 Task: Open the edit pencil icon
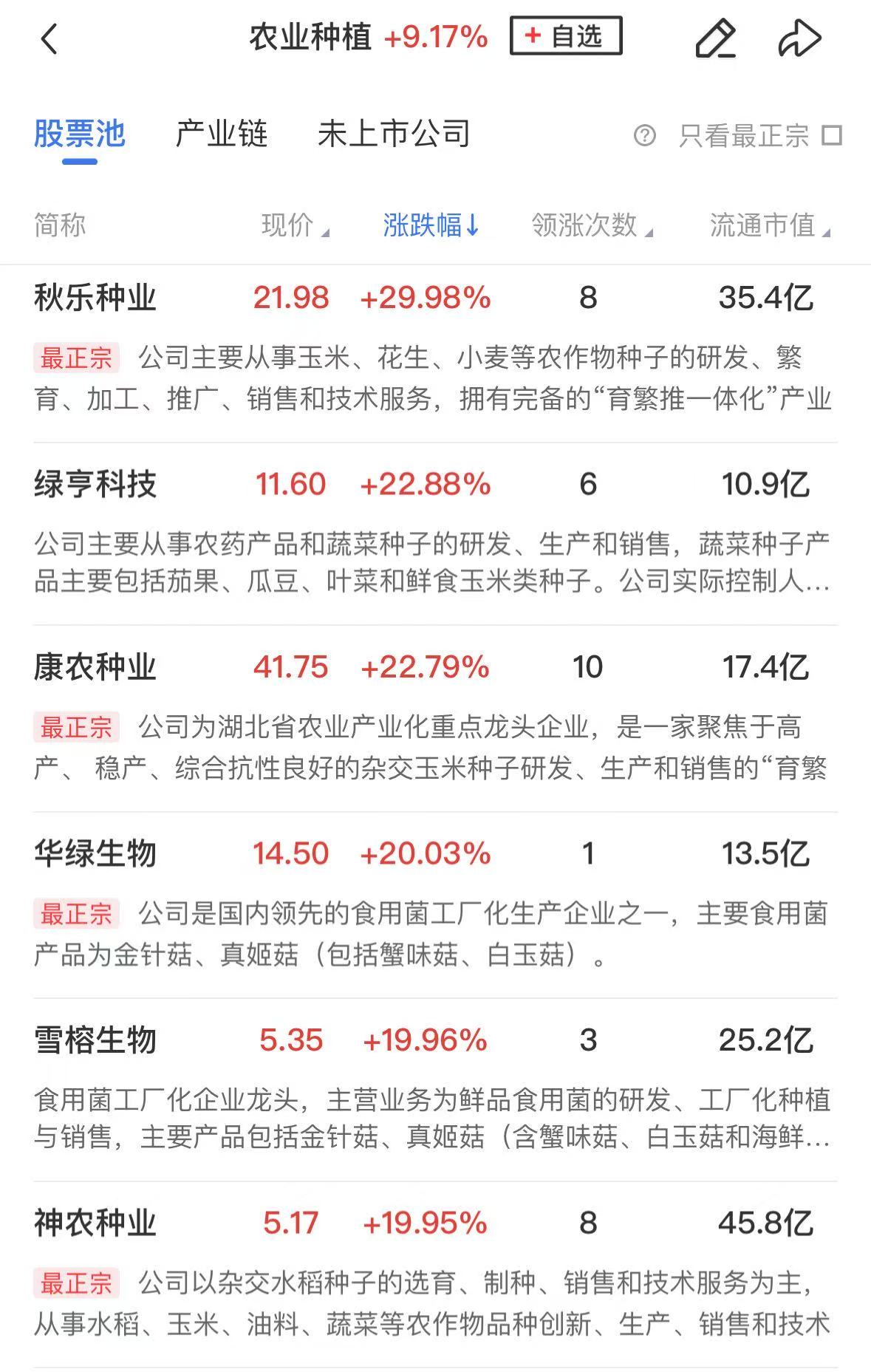coord(715,38)
